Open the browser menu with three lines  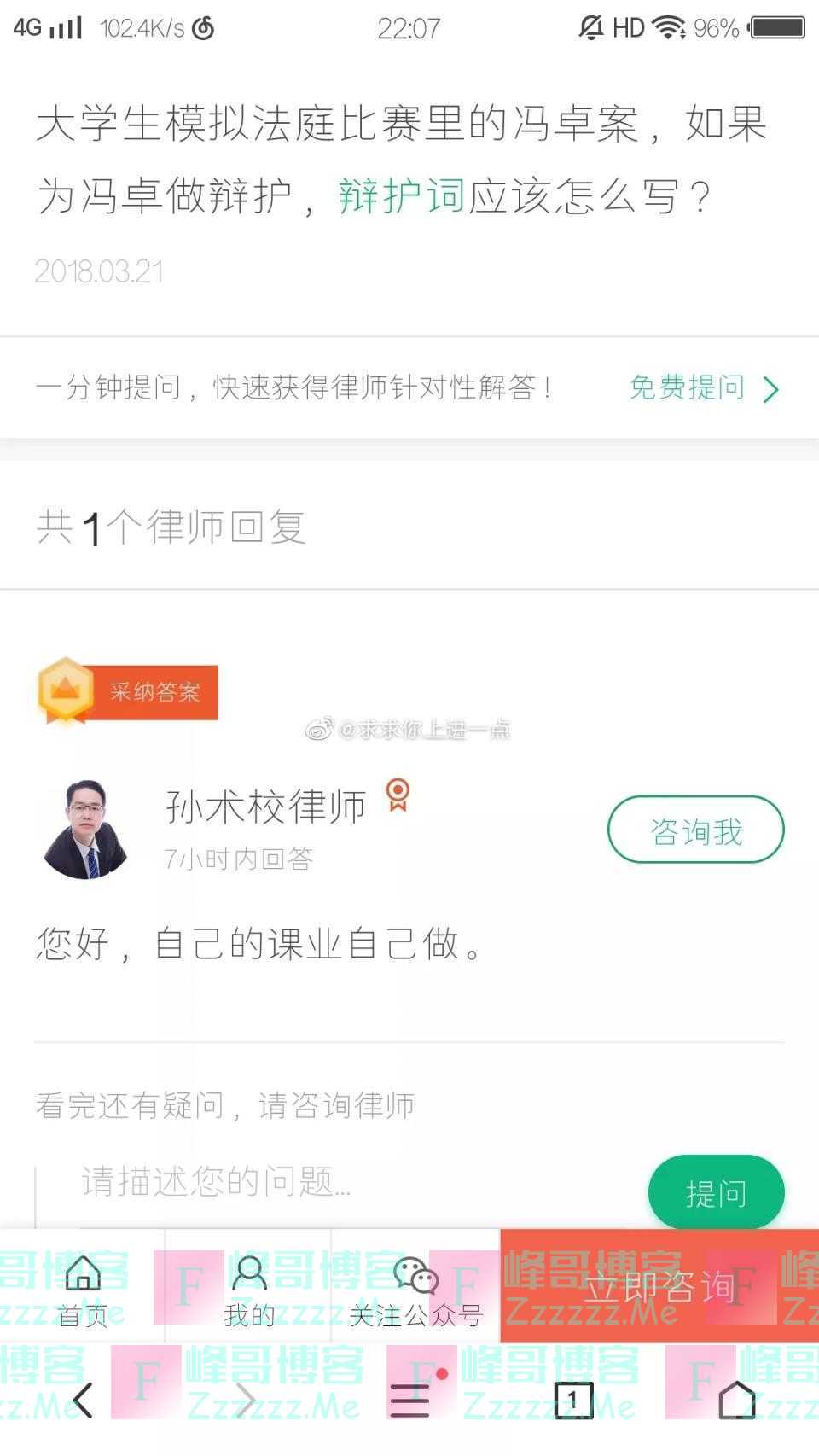410,1400
